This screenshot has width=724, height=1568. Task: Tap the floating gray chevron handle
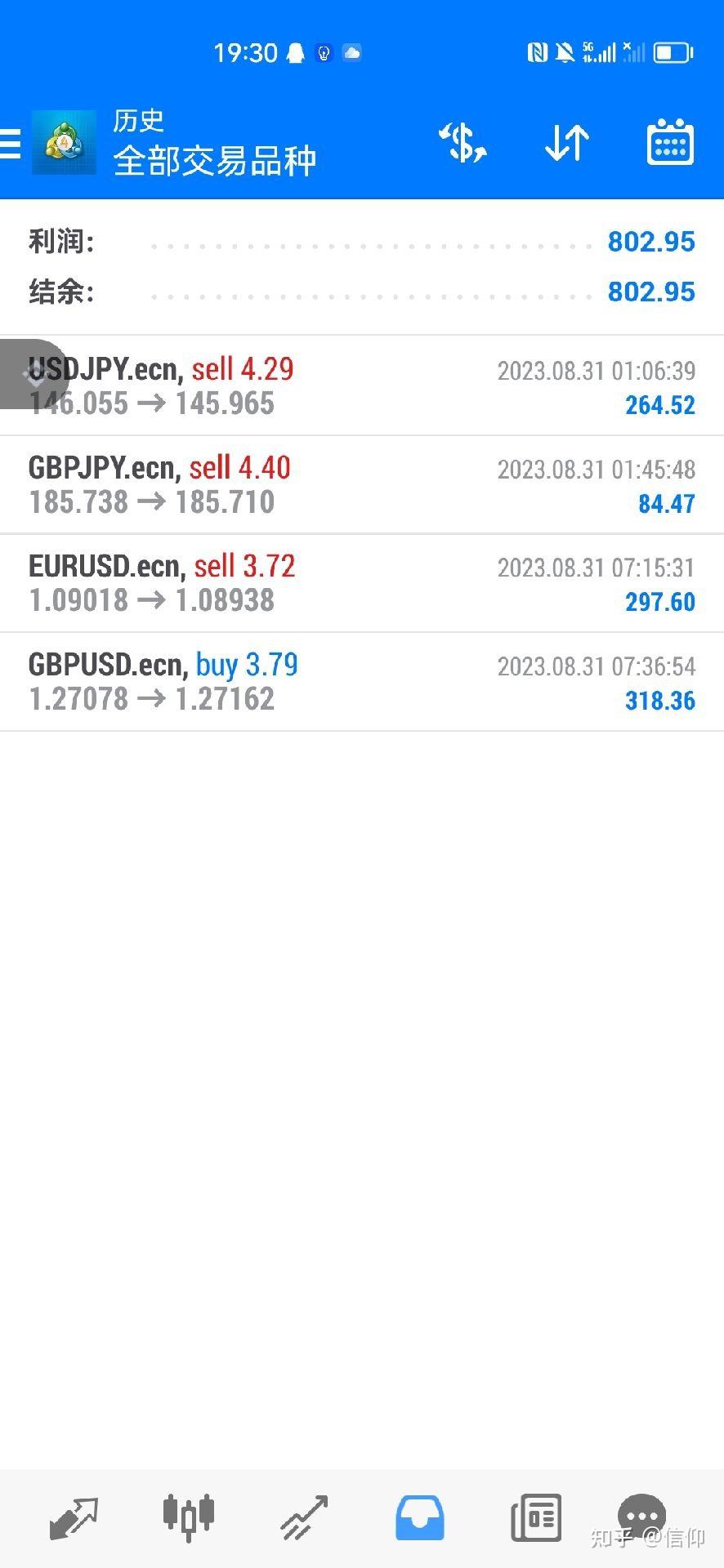(34, 374)
